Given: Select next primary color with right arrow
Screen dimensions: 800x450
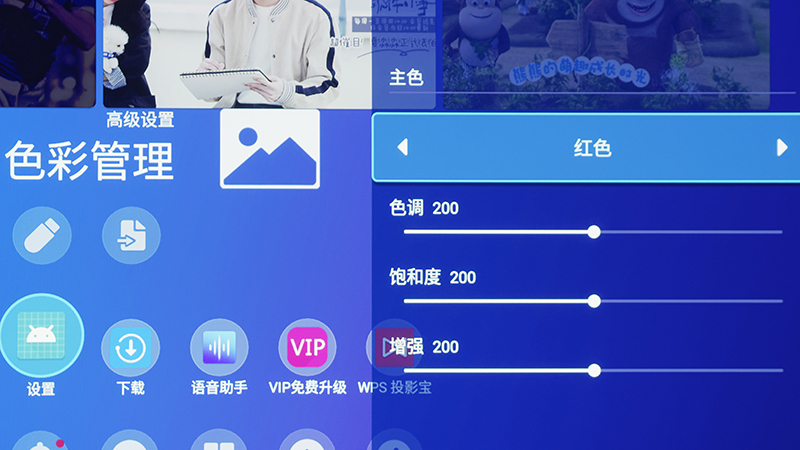Looking at the screenshot, I should click(782, 148).
